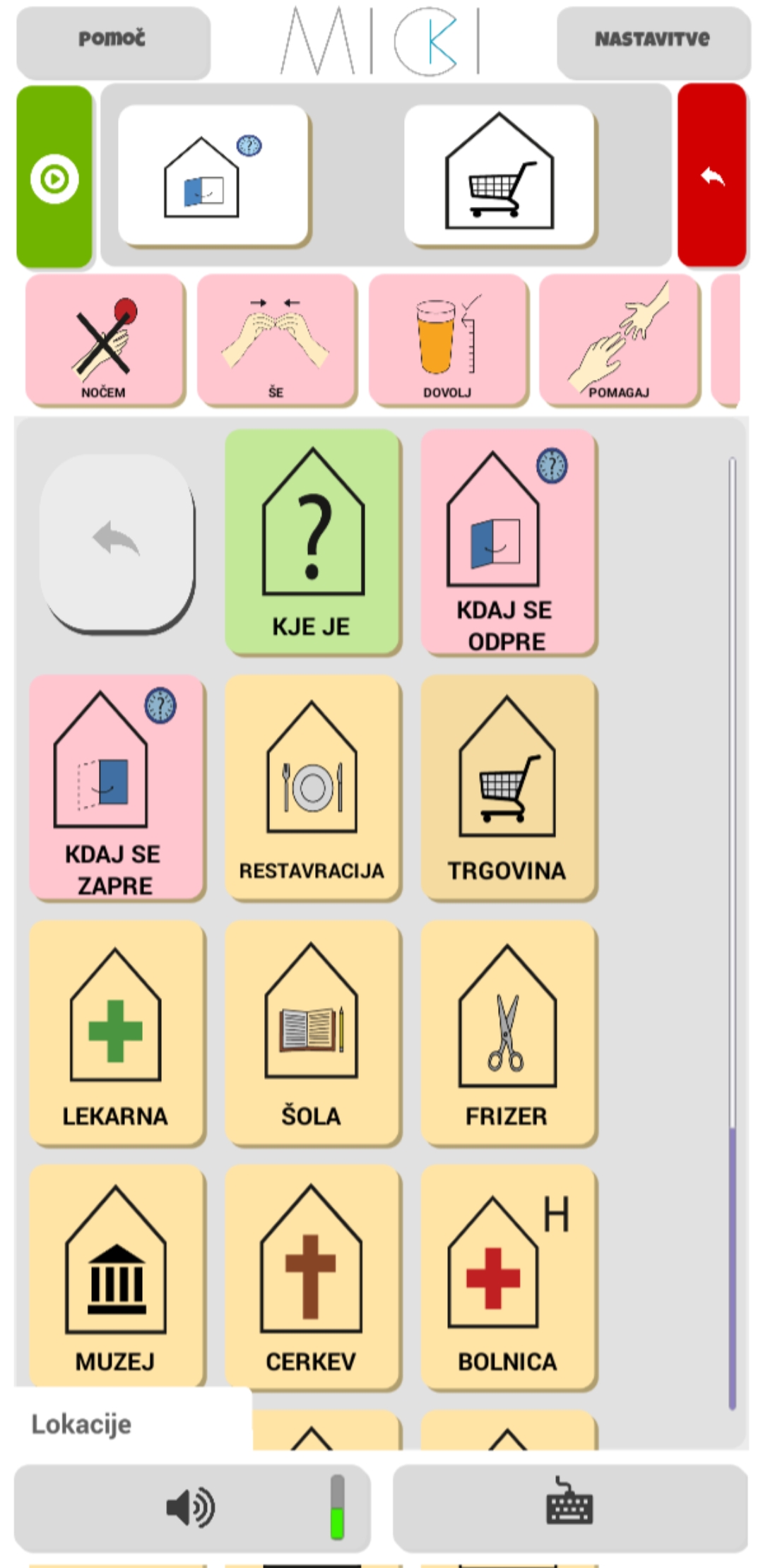The image size is (763, 1568).
Task: Select TRGOVINA in the location grid
Action: click(508, 787)
